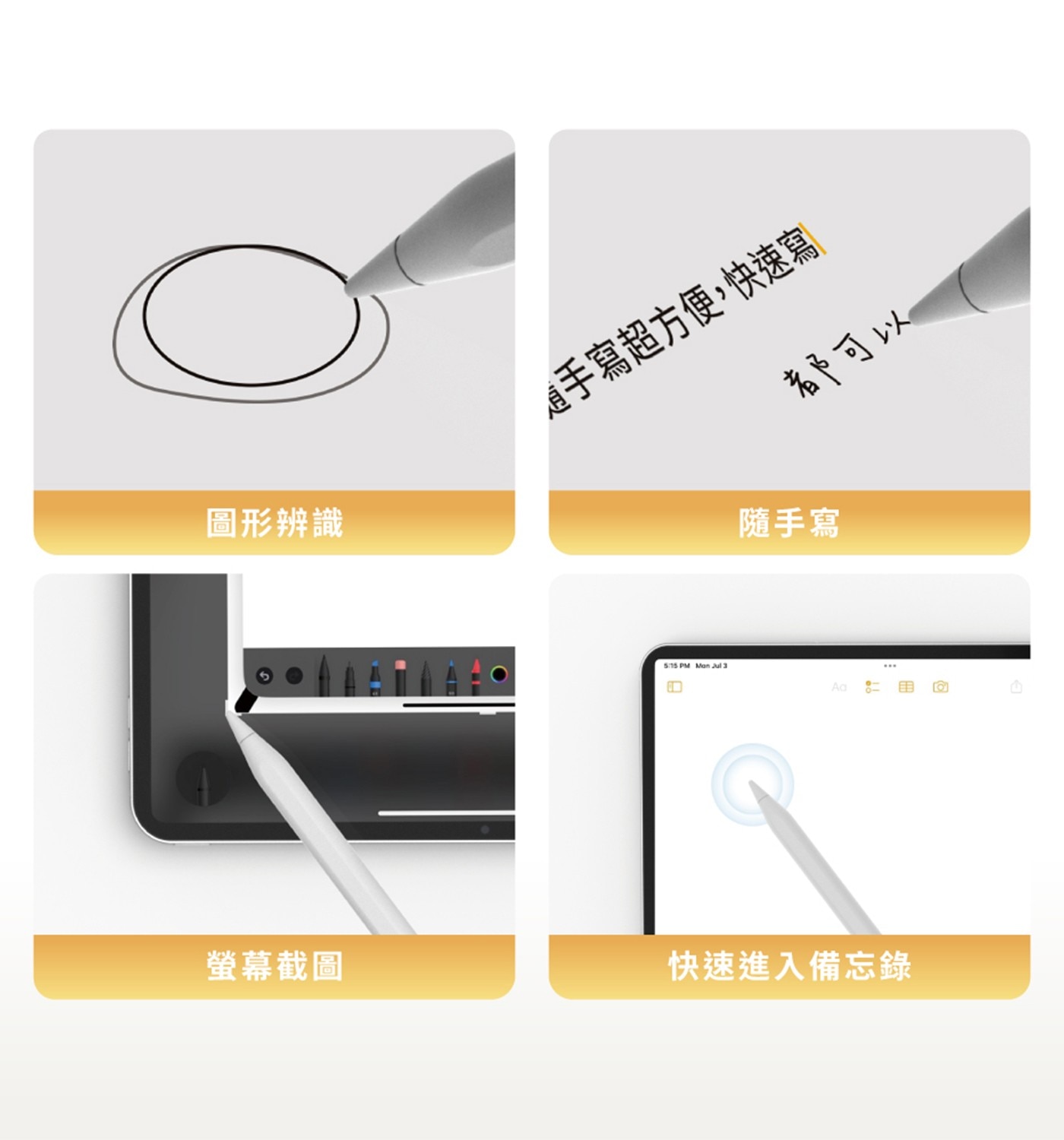Image resolution: width=1064 pixels, height=1140 pixels.
Task: Select the red crayon tool
Action: click(477, 676)
